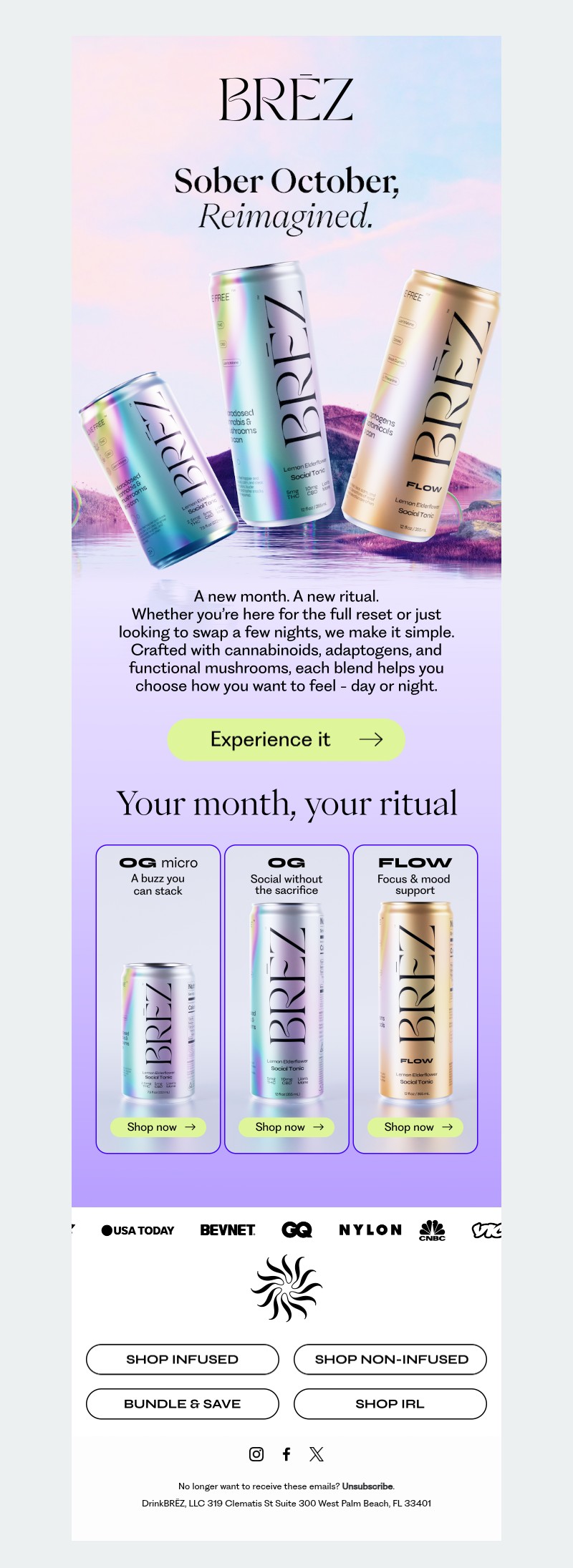Open Shop Non-Infused
573x1568 pixels.
pos(390,1359)
